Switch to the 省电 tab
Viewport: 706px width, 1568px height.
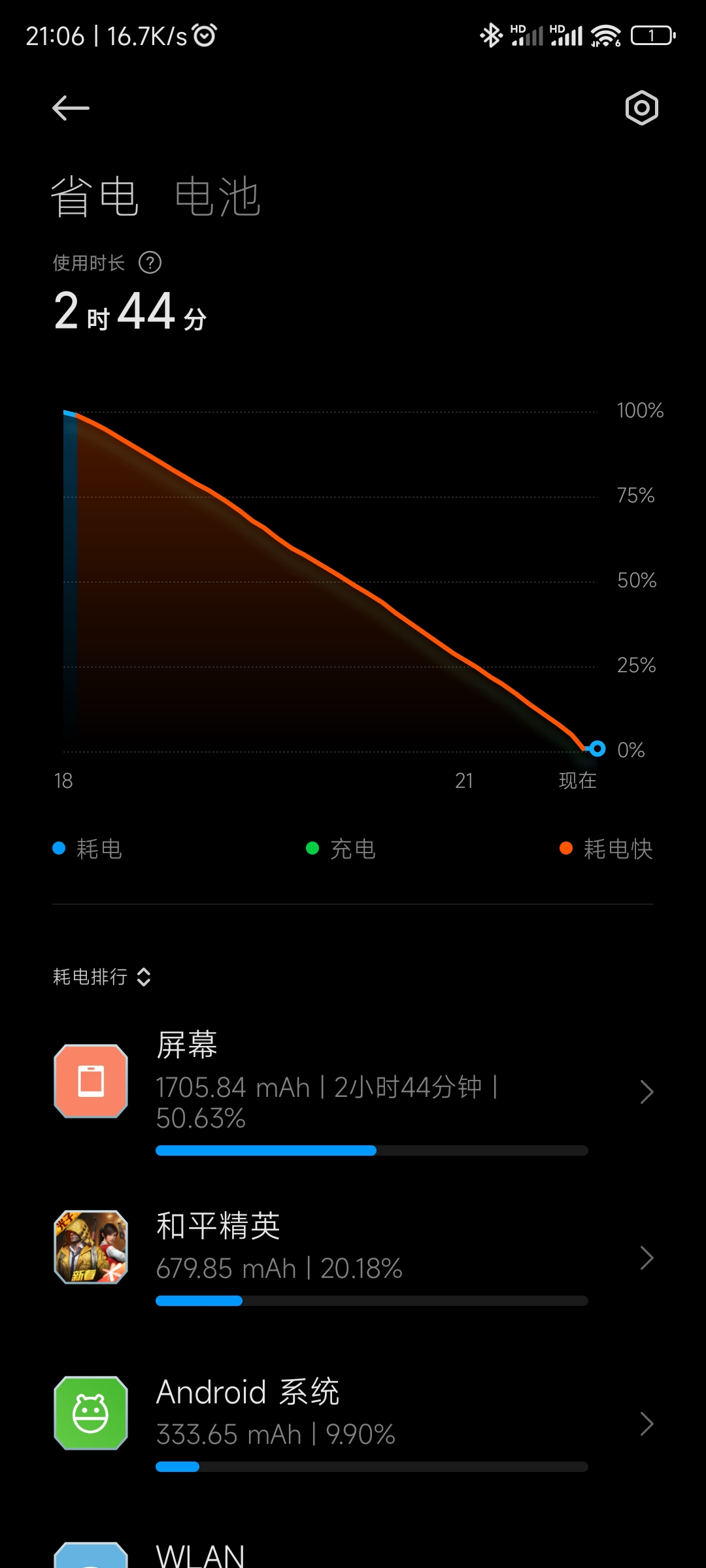click(95, 196)
